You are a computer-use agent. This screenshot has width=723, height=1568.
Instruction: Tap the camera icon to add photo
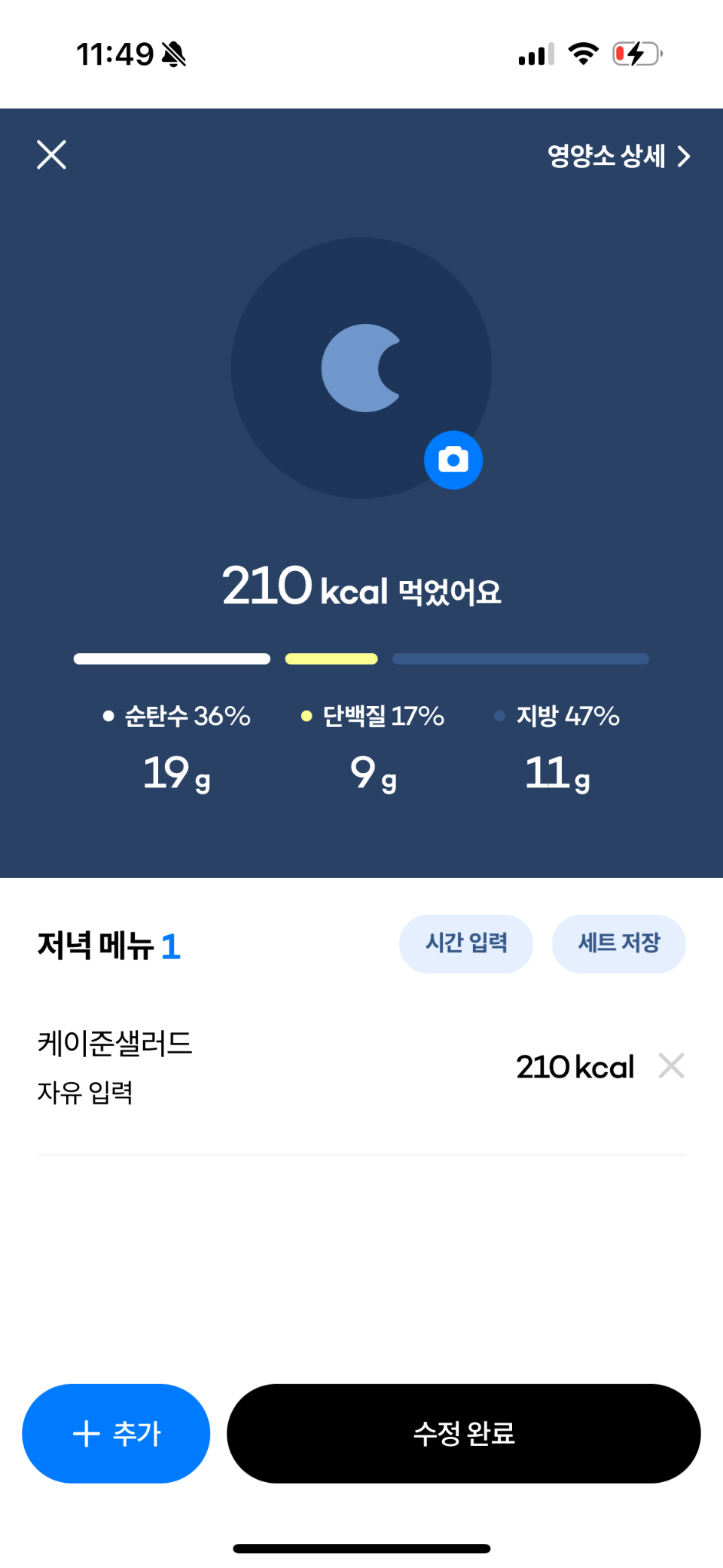pyautogui.click(x=453, y=460)
